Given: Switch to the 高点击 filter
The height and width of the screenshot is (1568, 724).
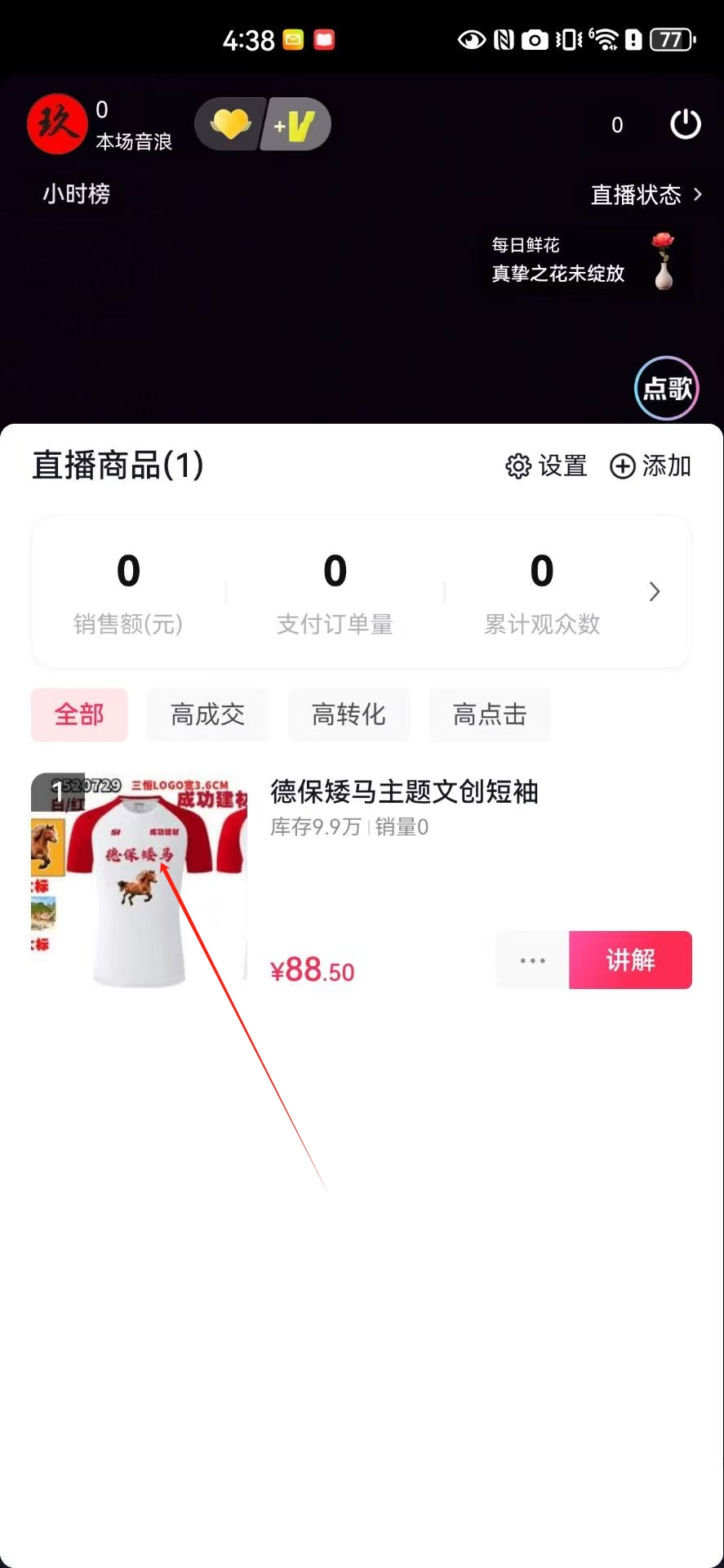Looking at the screenshot, I should (490, 715).
